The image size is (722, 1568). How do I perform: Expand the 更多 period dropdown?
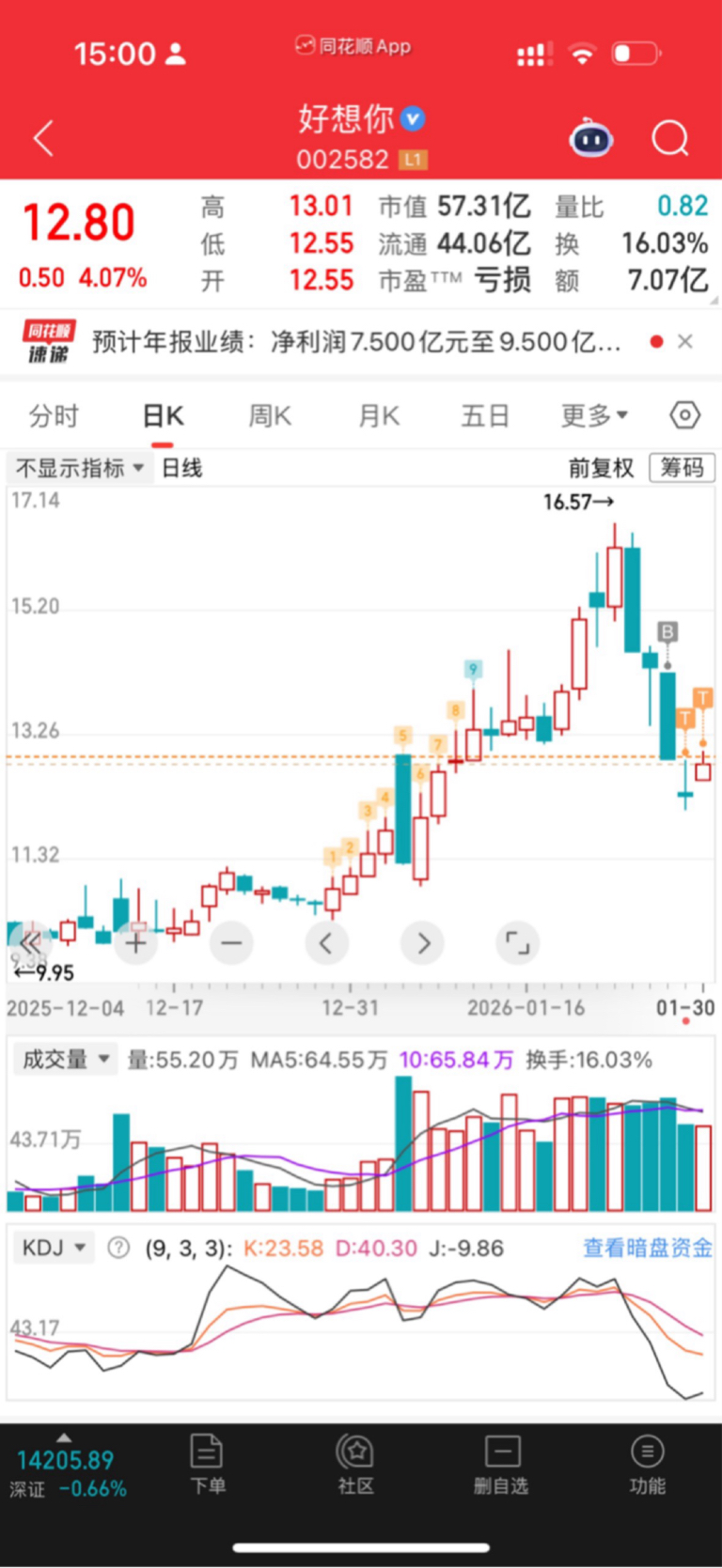point(594,415)
